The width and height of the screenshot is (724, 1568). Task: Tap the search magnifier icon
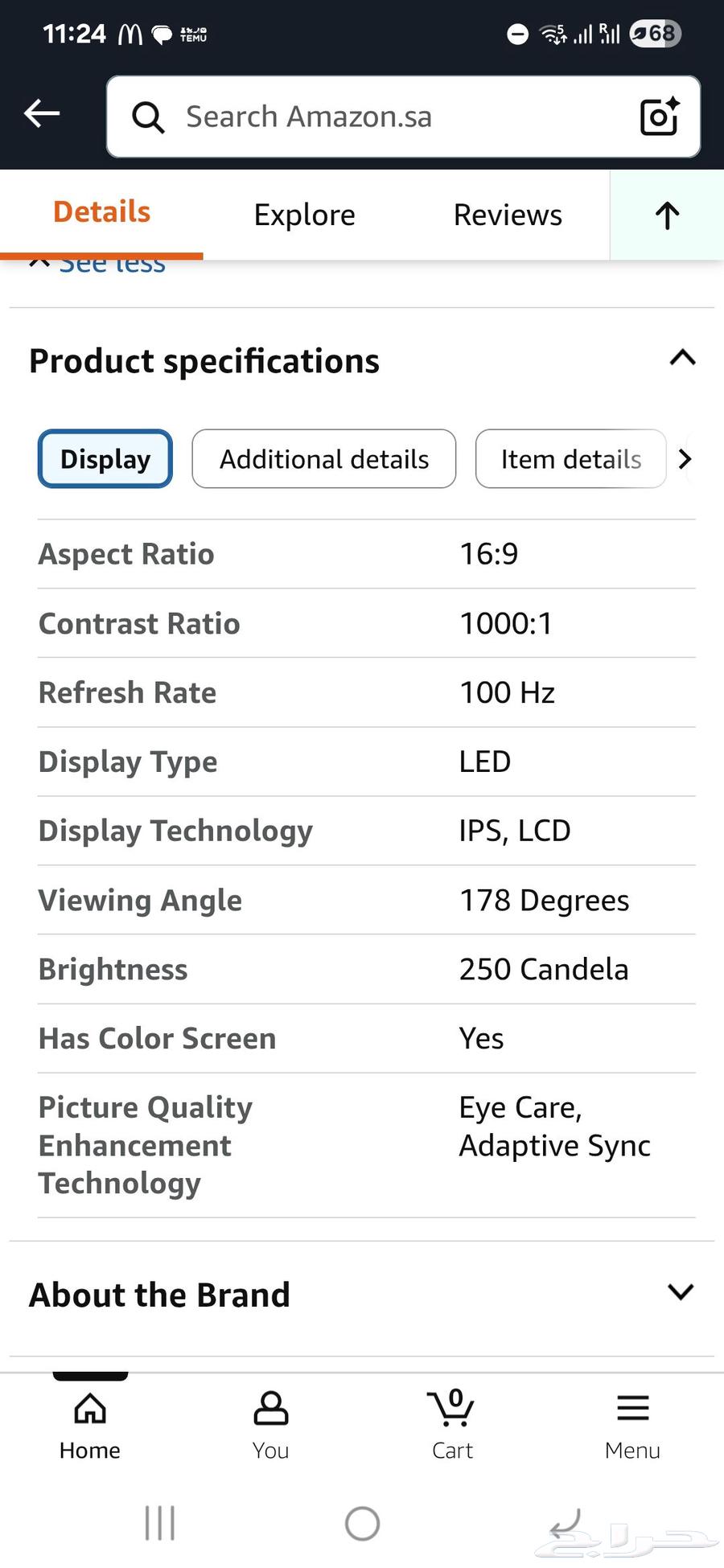148,117
